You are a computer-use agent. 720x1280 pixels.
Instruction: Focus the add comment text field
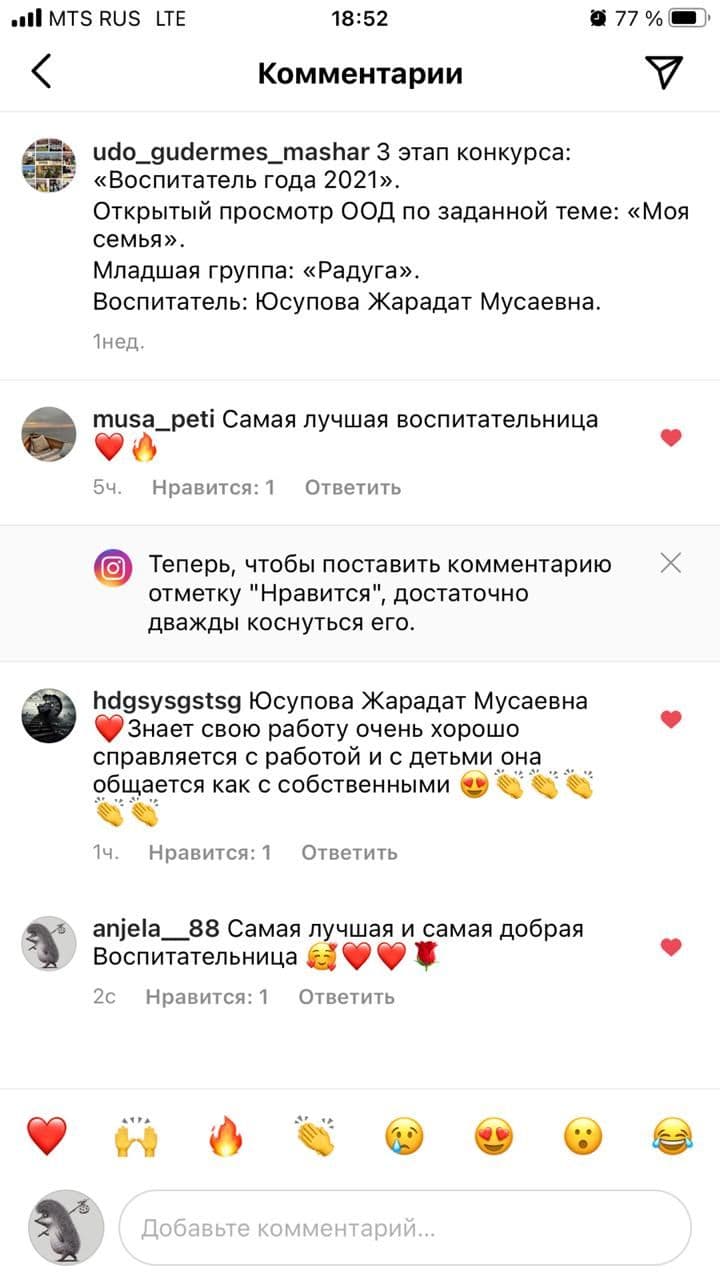[x=405, y=1228]
